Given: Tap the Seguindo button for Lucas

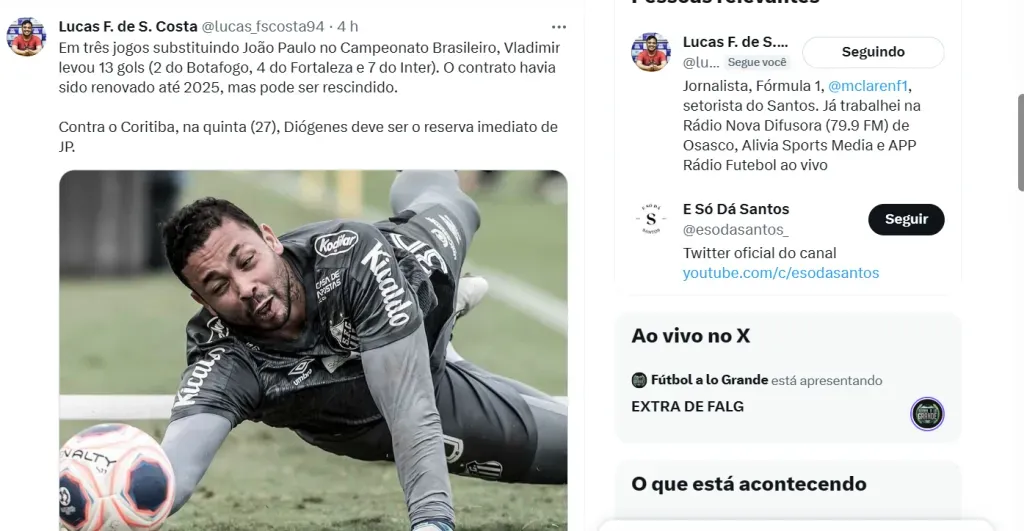Looking at the screenshot, I should (x=873, y=52).
